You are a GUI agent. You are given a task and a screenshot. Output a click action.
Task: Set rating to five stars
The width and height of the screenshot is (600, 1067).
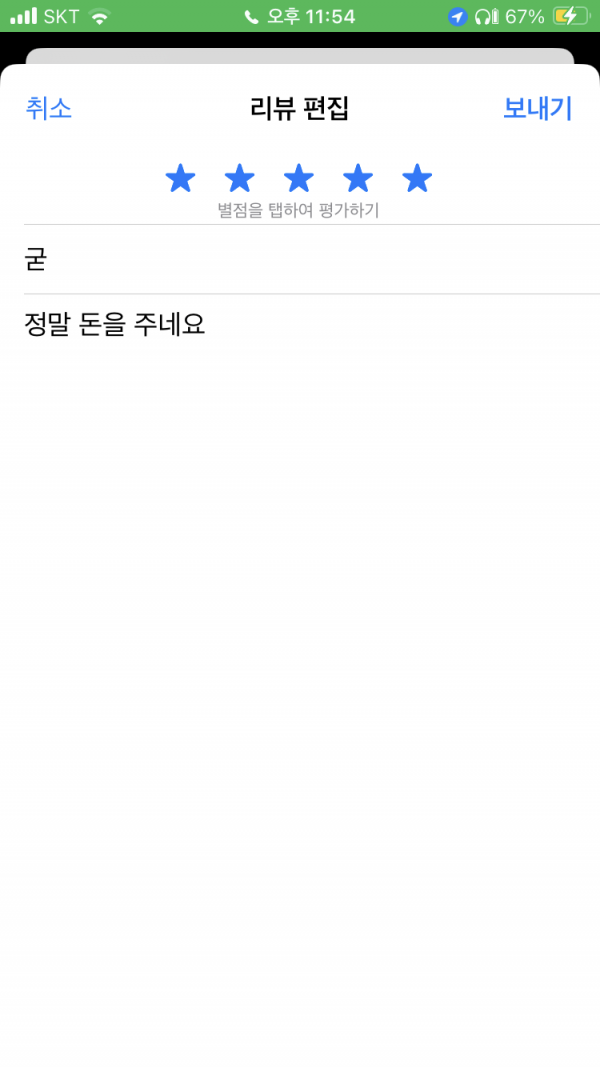[x=417, y=178]
